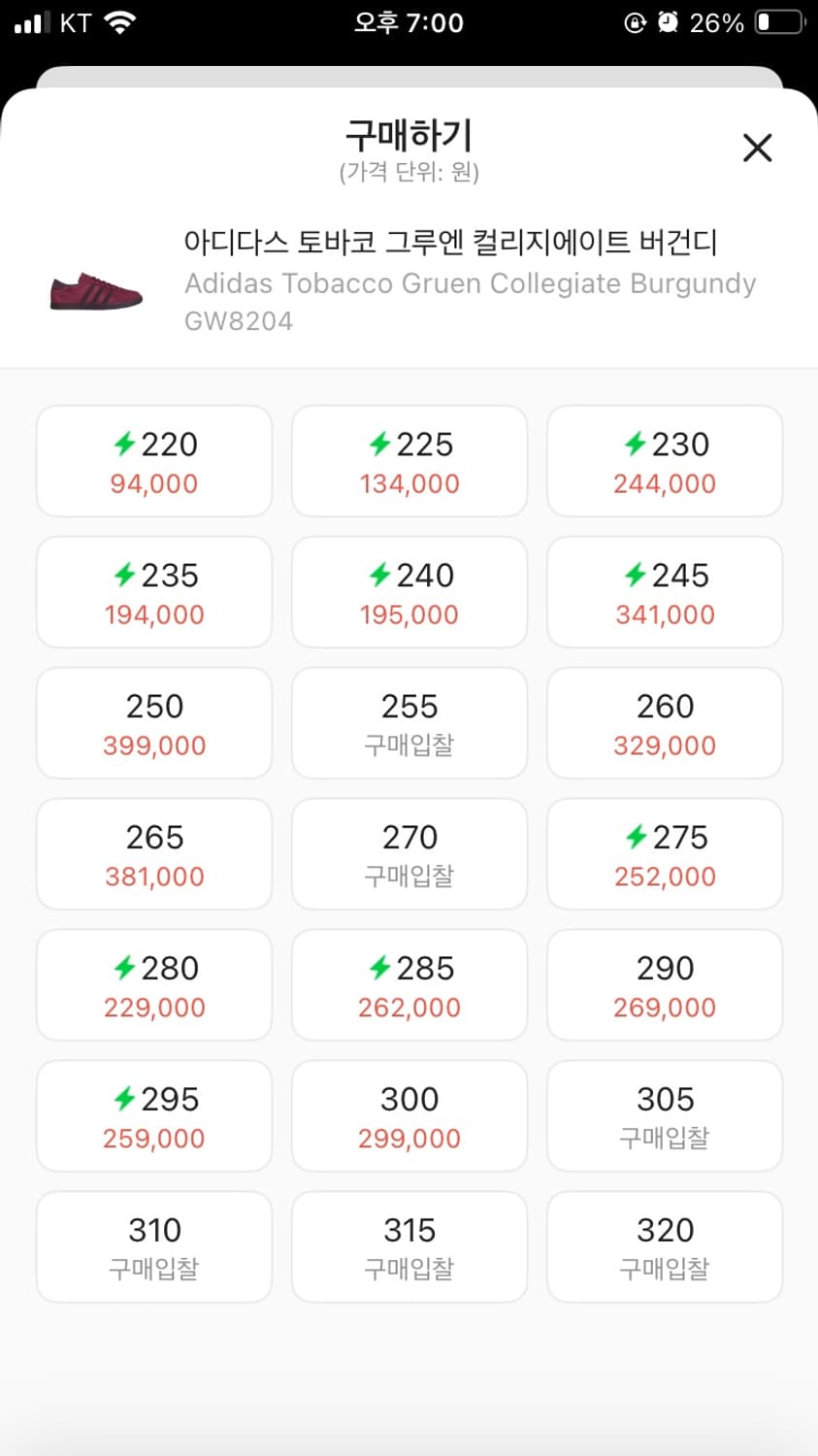Viewport: 818px width, 1456px height.
Task: Tap the lightning express icon on size 280
Action: point(124,968)
